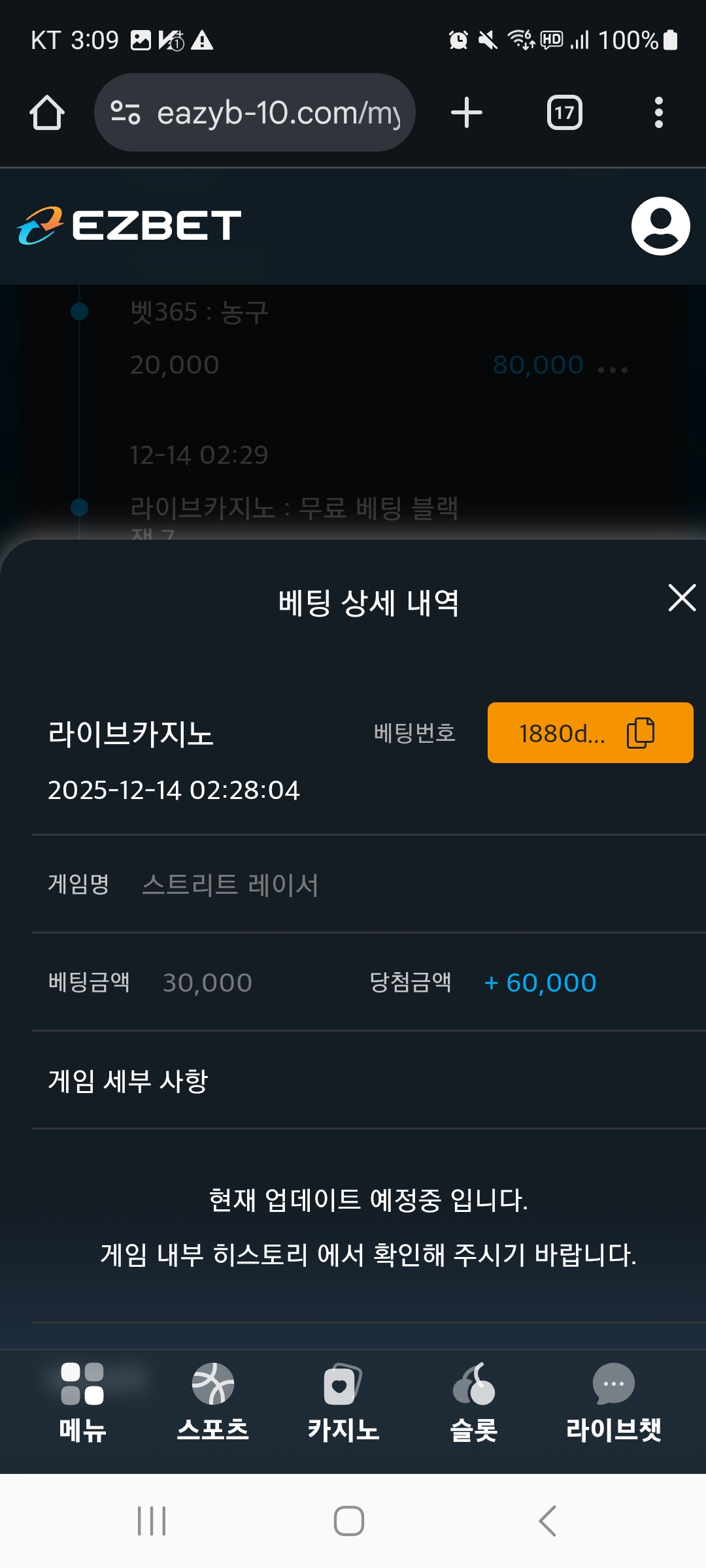Screen dimensions: 706x1568
Task: Copy the betting number 1880d...
Action: click(641, 733)
